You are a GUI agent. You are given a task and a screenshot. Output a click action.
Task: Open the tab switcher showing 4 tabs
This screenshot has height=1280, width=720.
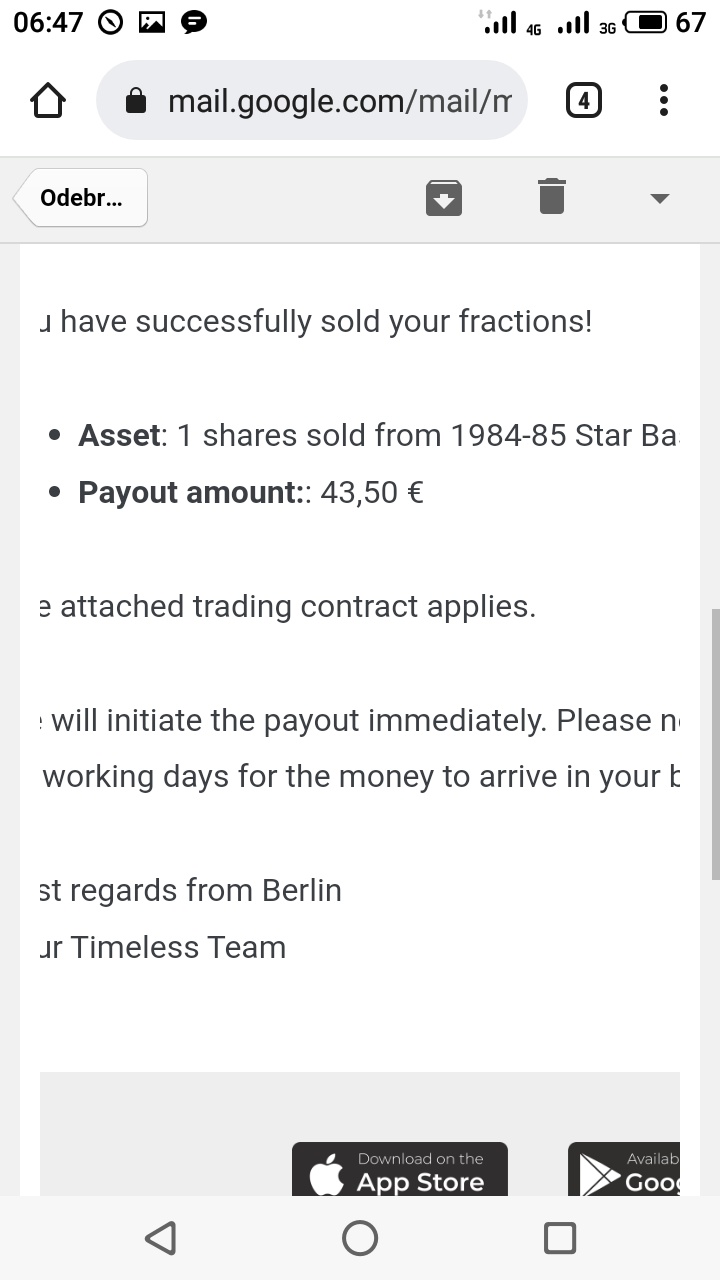584,100
